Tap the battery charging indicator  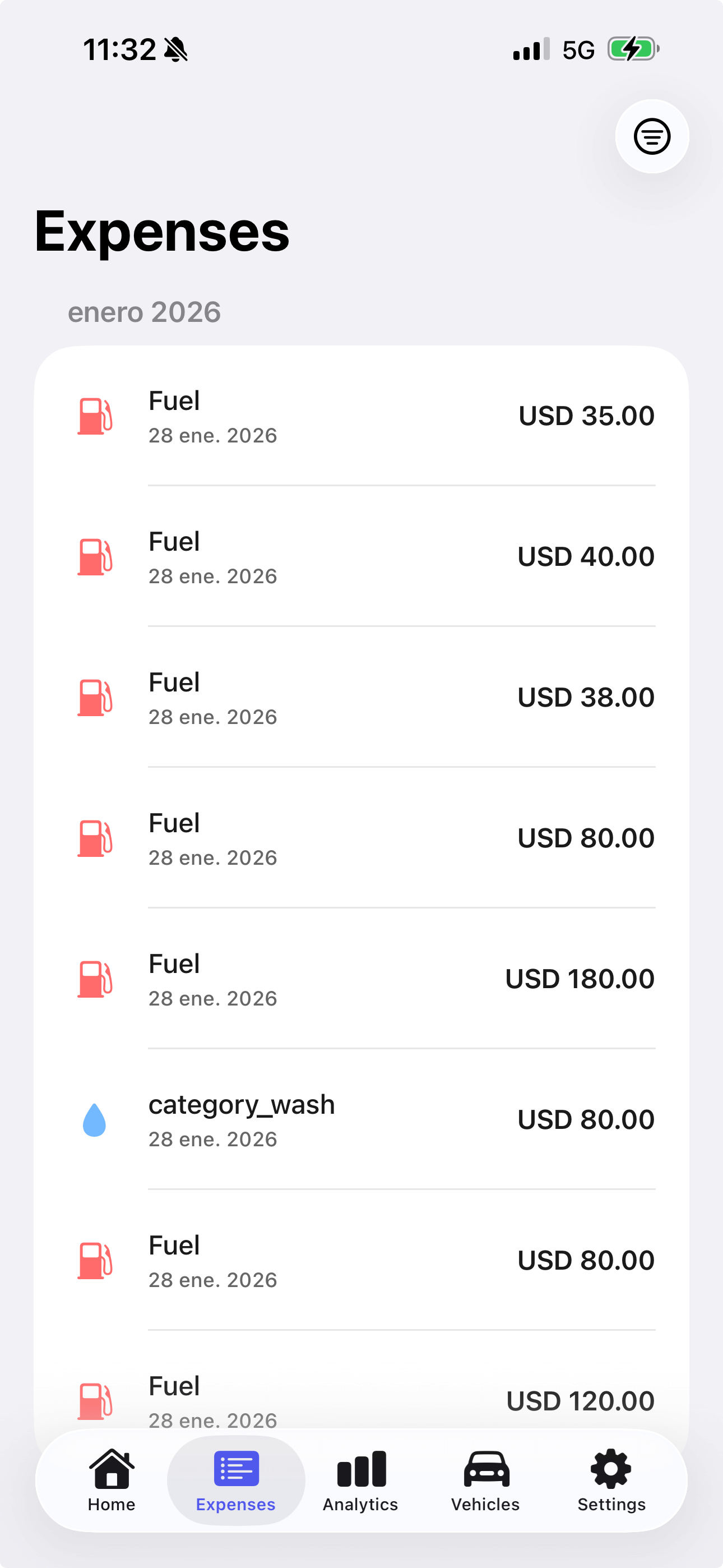(x=633, y=49)
